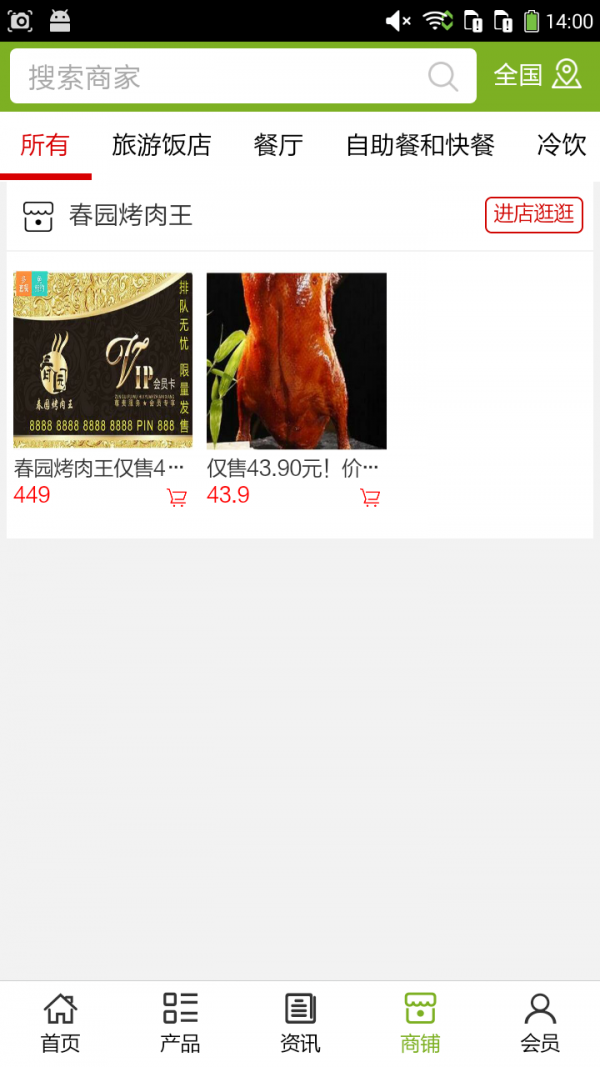View the 449 VIP card product
This screenshot has height=1067, width=600.
coord(102,360)
